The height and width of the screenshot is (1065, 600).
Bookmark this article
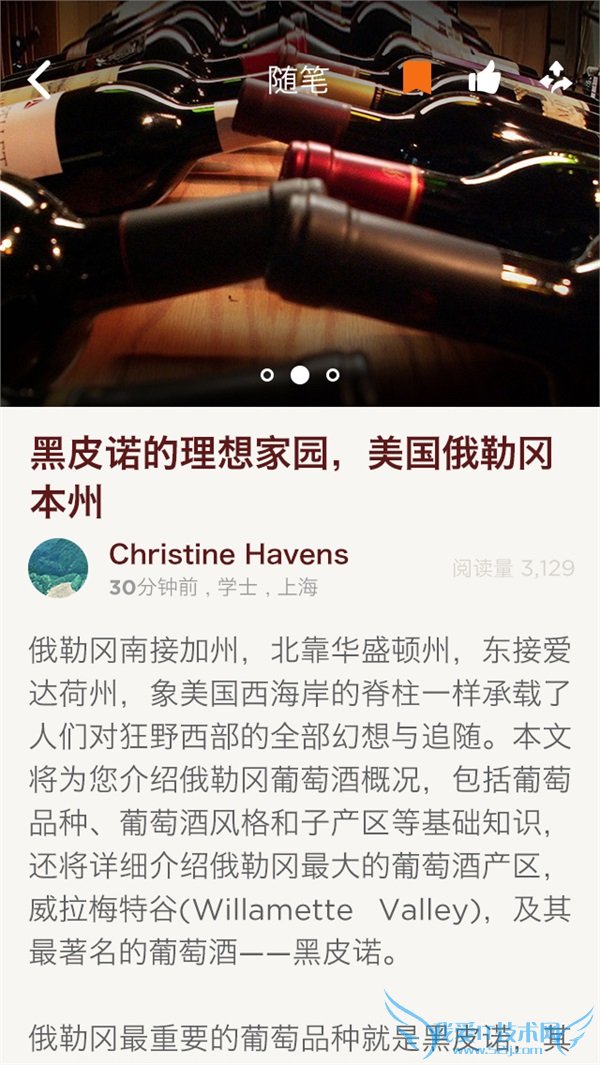pyautogui.click(x=417, y=78)
